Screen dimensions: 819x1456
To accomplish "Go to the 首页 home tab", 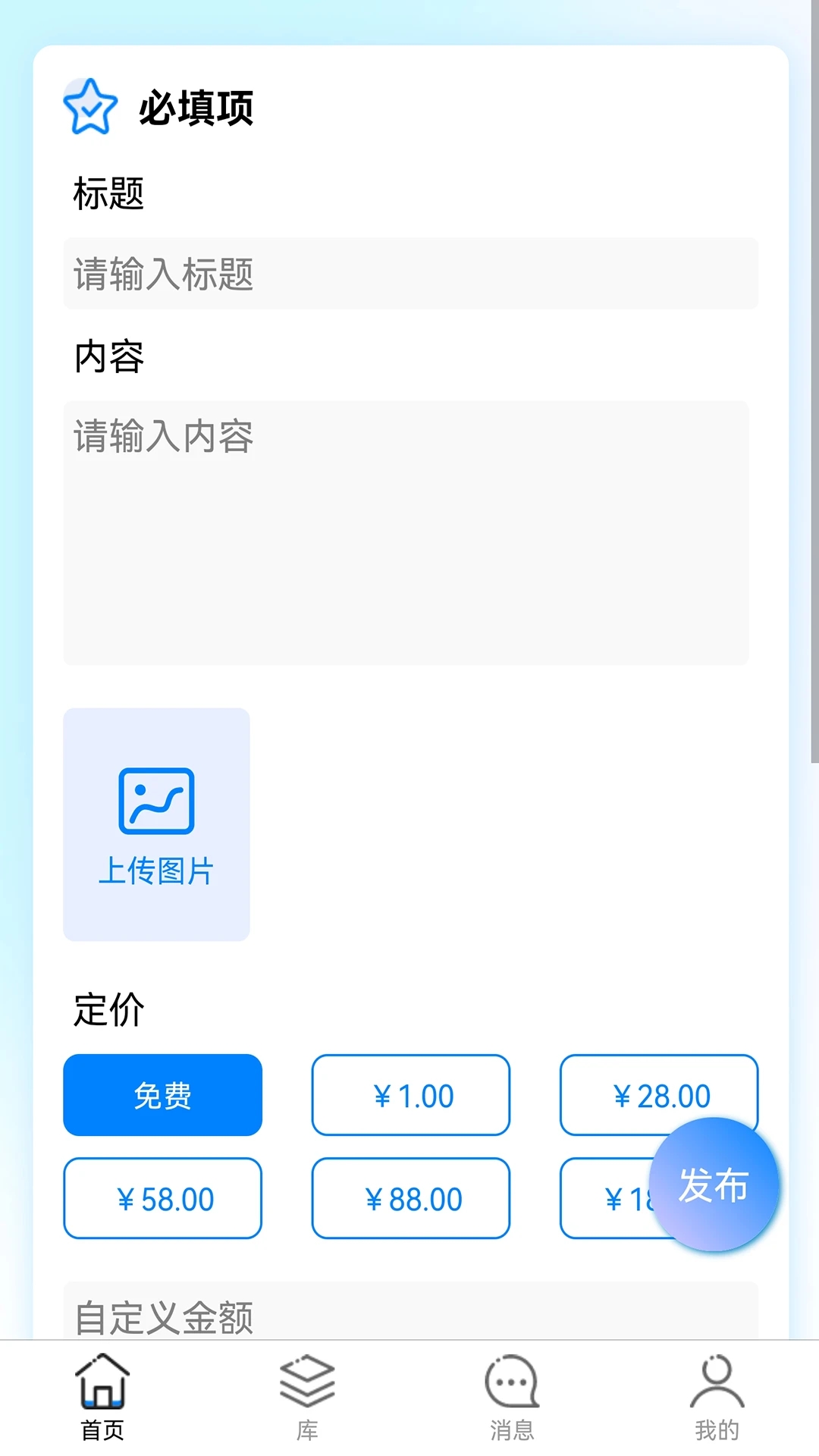I will pos(102,1397).
